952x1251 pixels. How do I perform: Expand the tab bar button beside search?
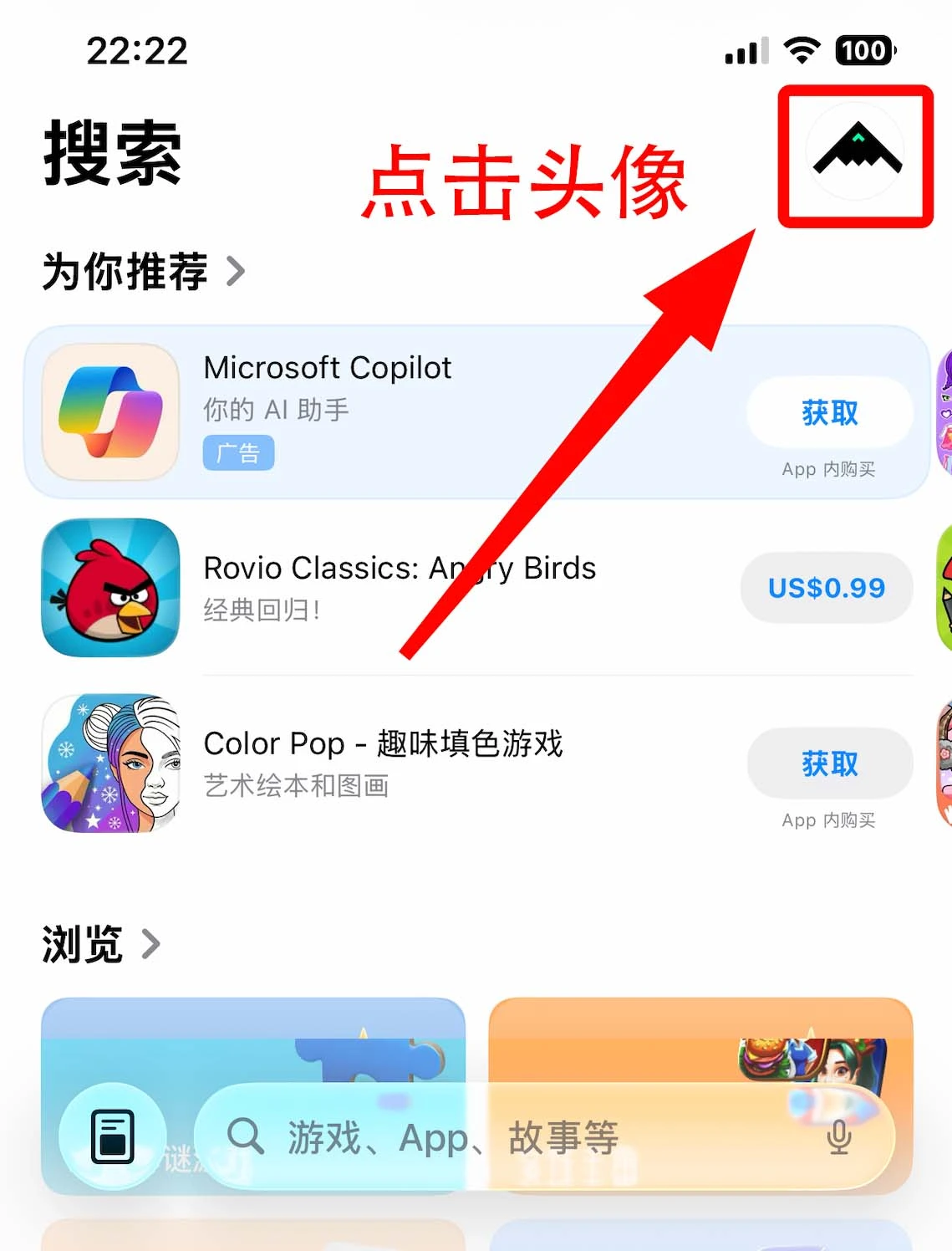pos(112,1136)
